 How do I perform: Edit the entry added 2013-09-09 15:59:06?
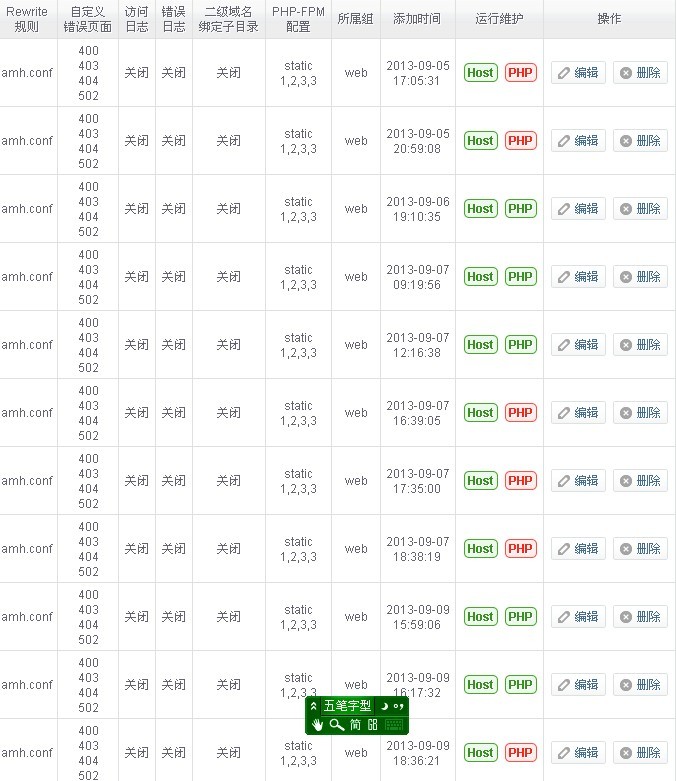tap(578, 617)
